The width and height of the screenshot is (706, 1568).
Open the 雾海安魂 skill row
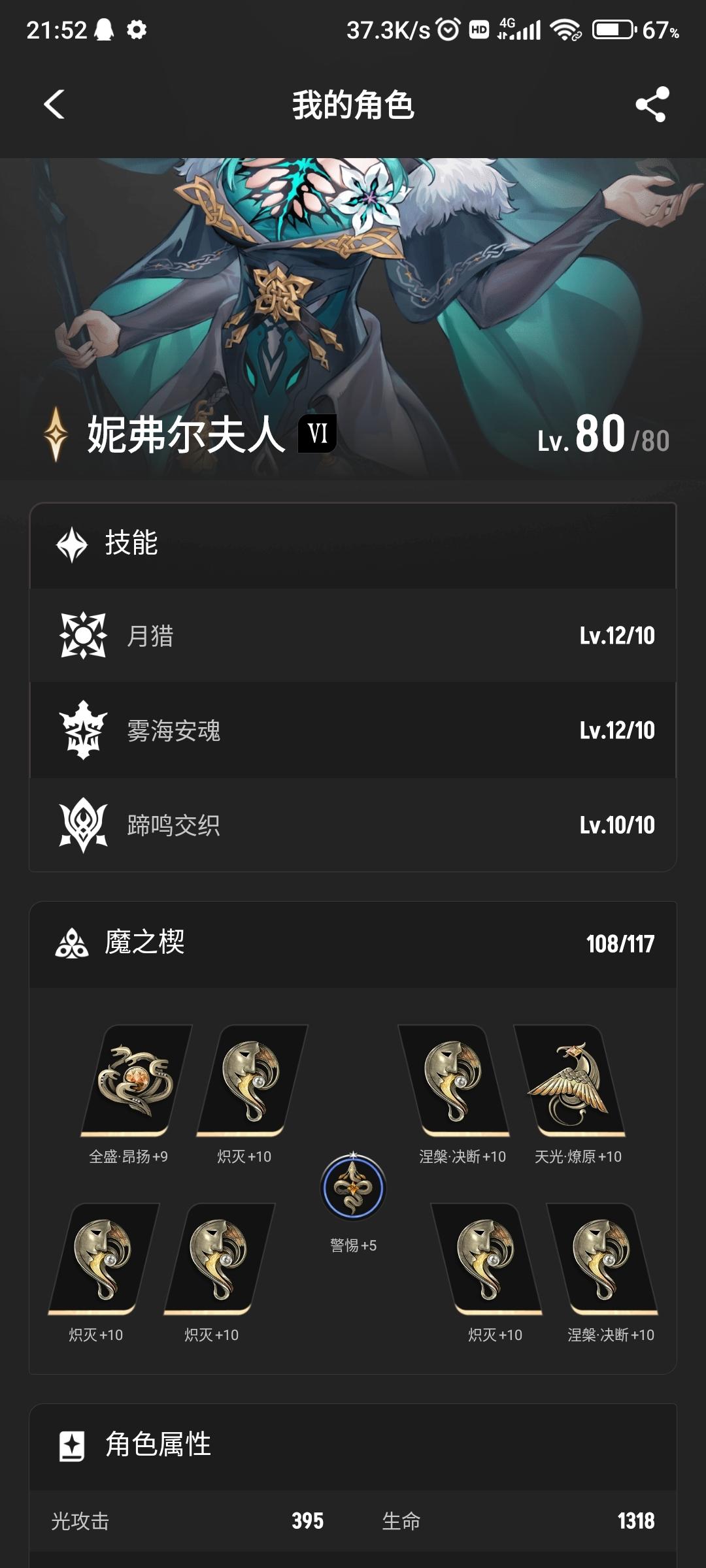click(x=353, y=730)
